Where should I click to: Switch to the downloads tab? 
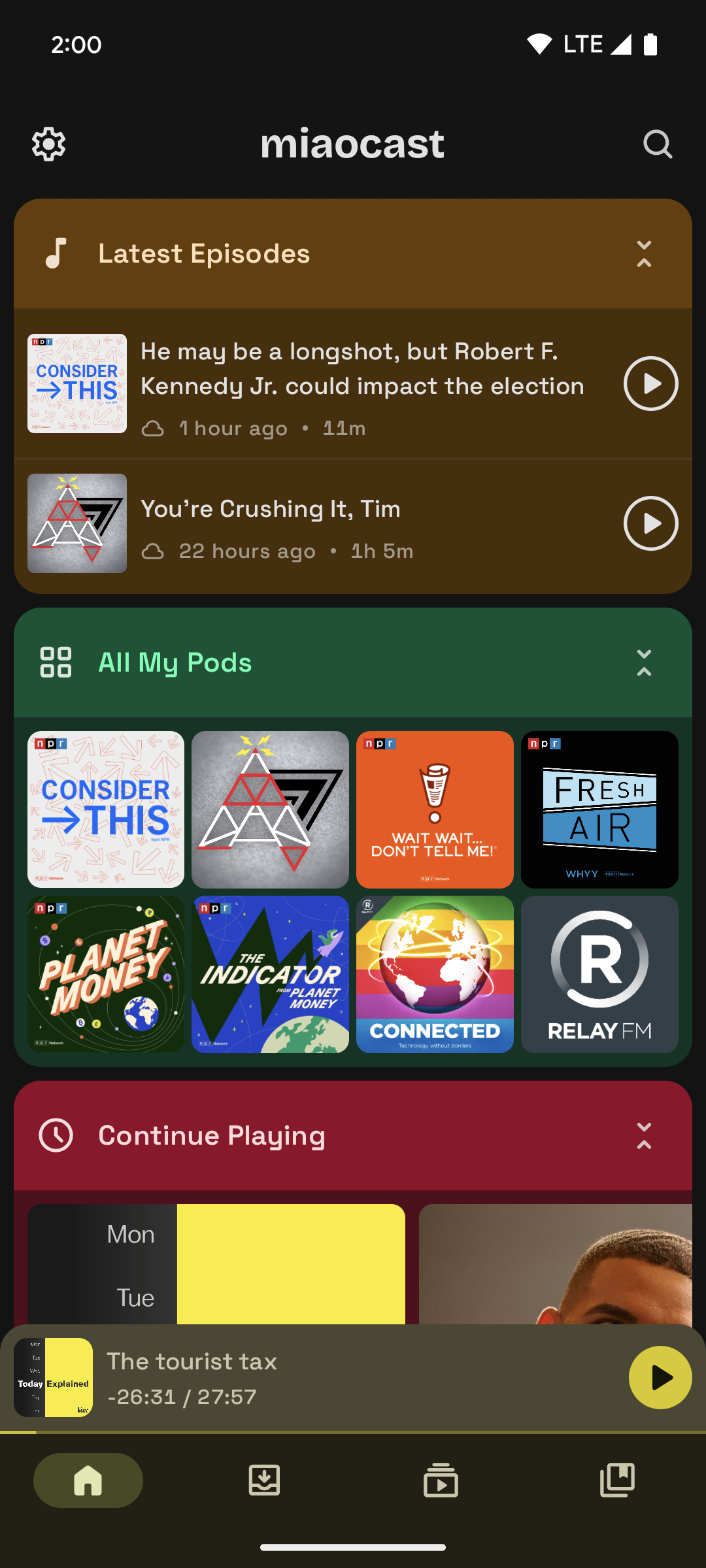[264, 1480]
